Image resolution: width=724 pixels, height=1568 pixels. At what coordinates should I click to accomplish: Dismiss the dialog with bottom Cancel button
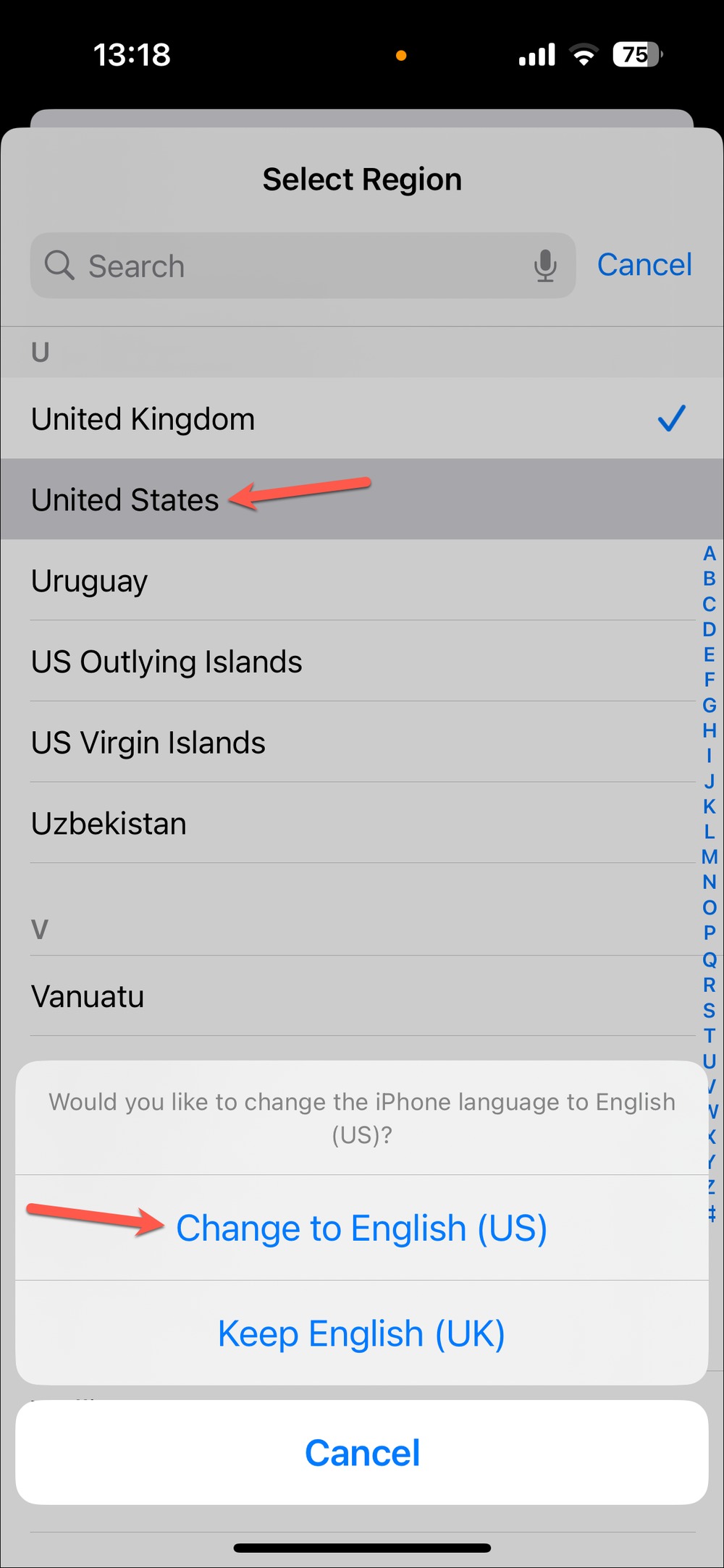(362, 1452)
